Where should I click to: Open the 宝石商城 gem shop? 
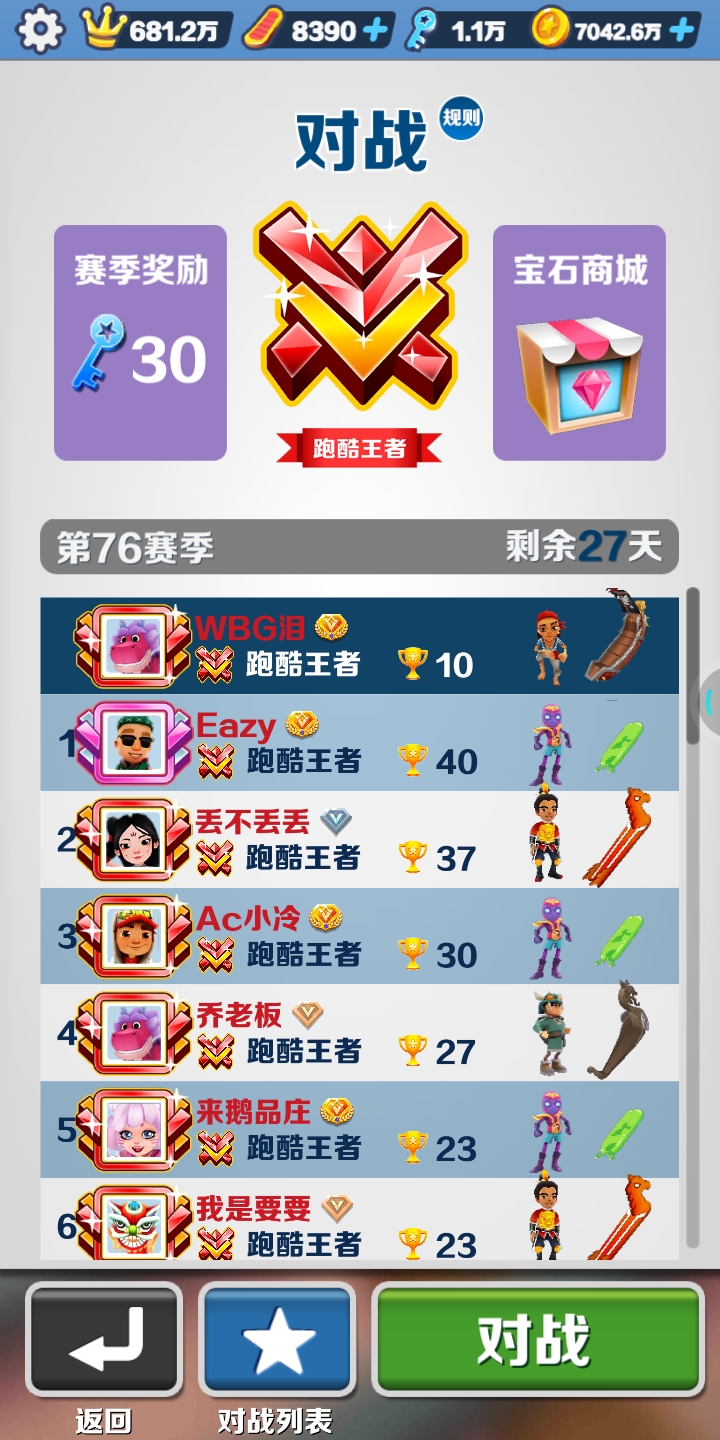[x=579, y=342]
